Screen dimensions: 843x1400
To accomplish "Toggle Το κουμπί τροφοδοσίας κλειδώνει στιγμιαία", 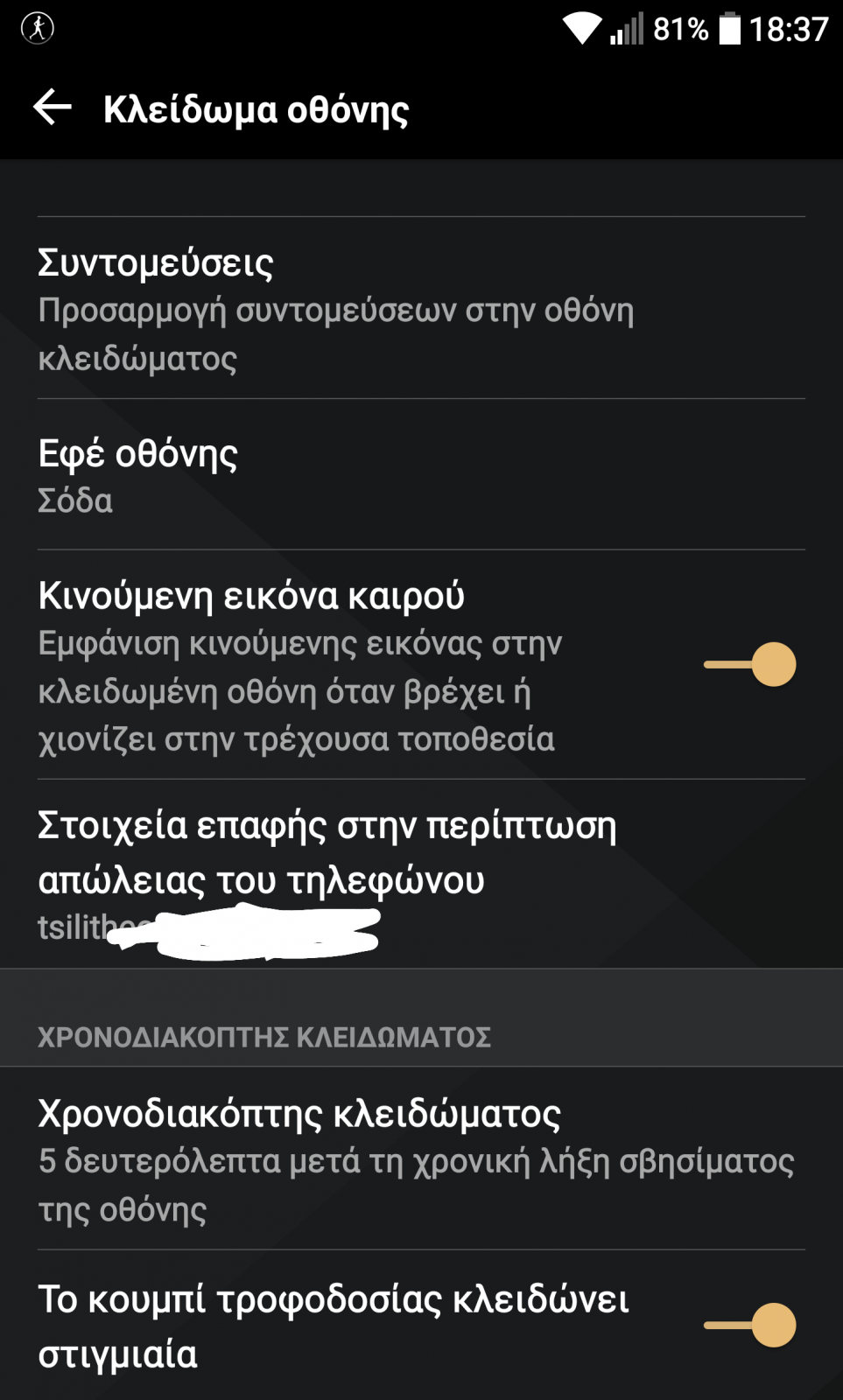I will pos(750,1325).
